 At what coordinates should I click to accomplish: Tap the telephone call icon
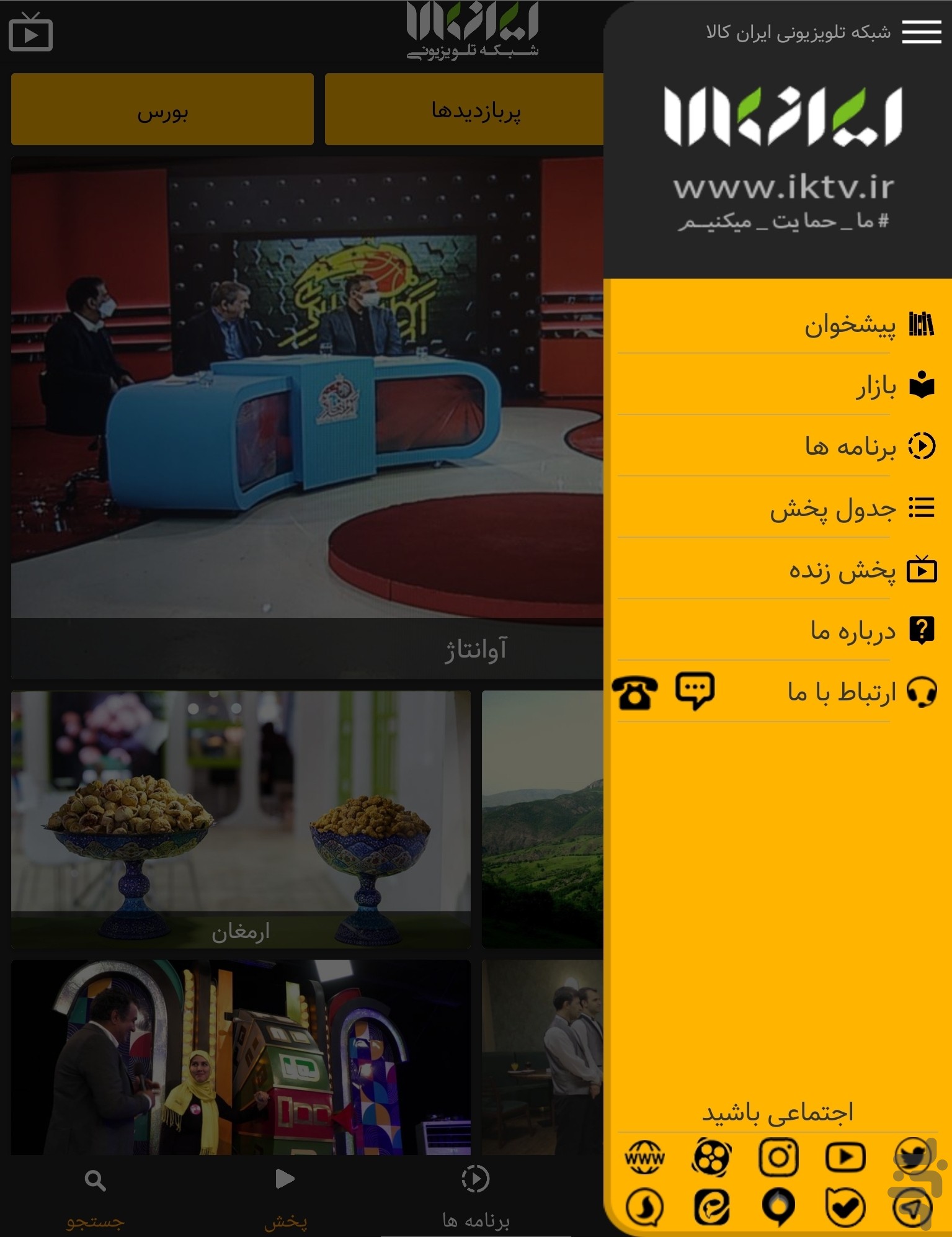pyautogui.click(x=634, y=692)
